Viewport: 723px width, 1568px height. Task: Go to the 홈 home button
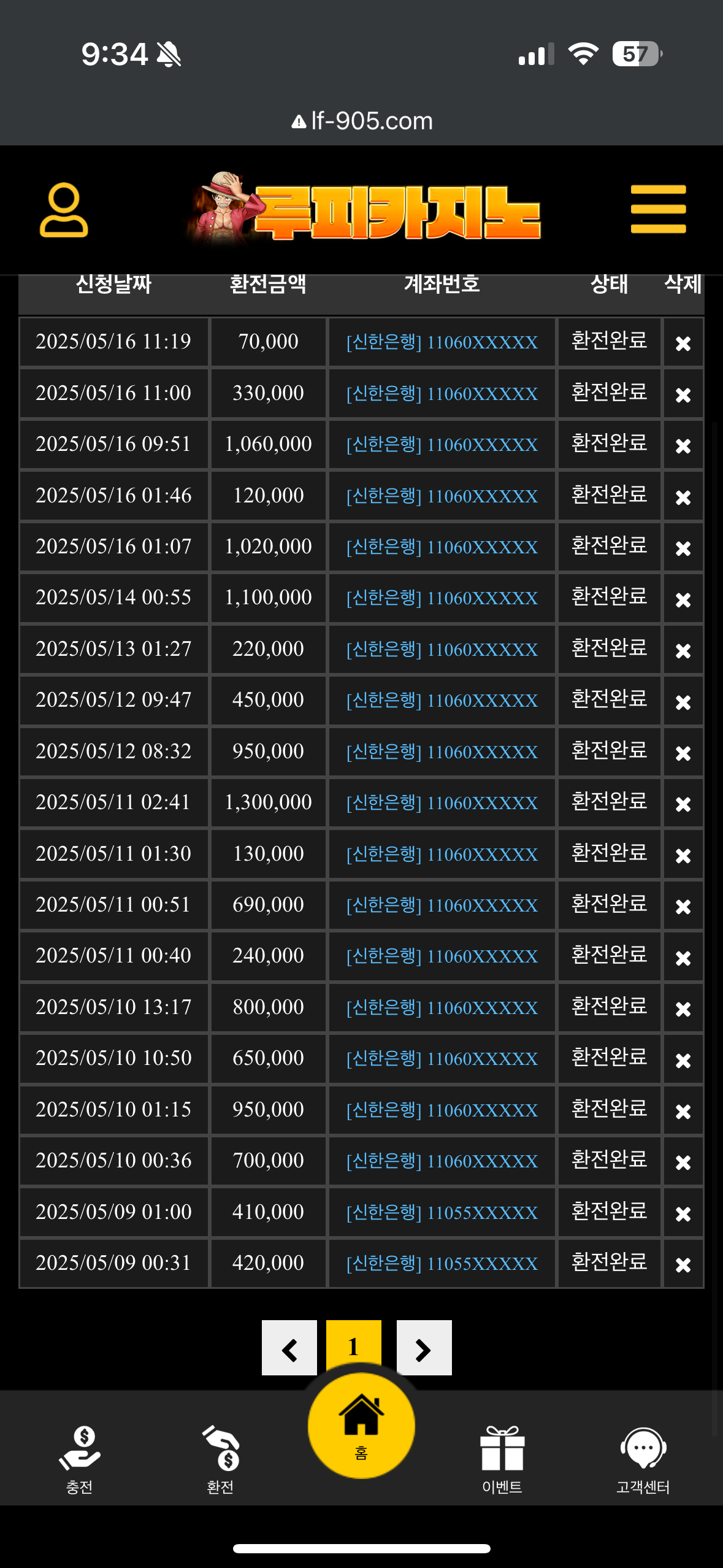[361, 1425]
